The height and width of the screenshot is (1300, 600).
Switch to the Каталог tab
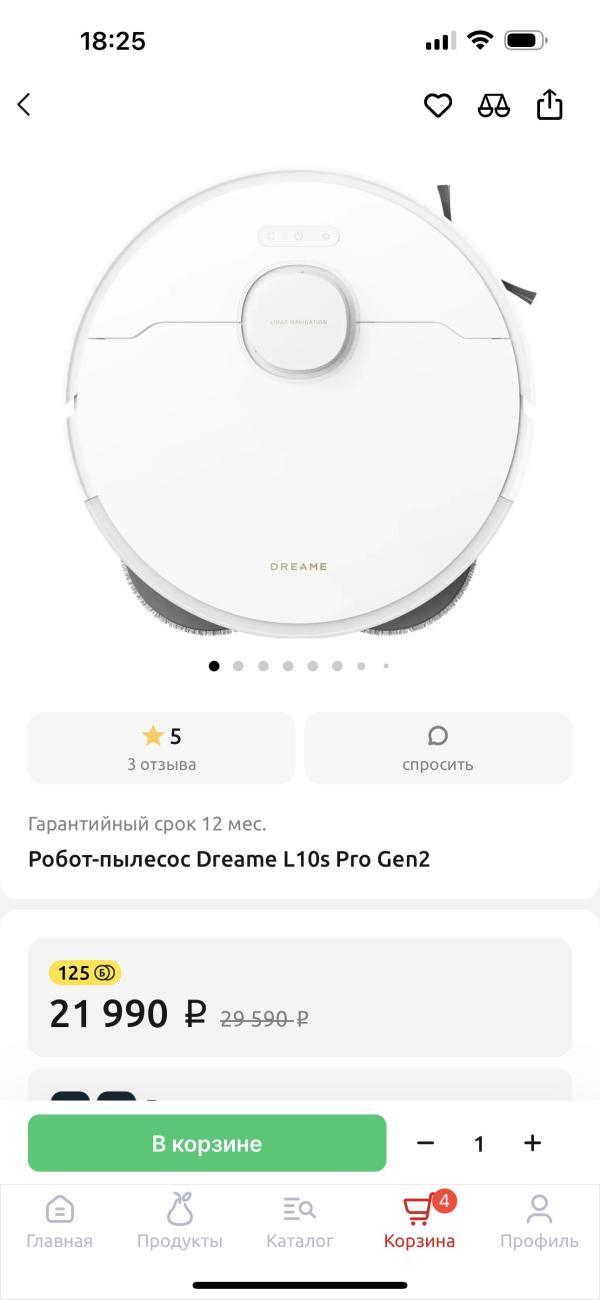click(300, 1222)
